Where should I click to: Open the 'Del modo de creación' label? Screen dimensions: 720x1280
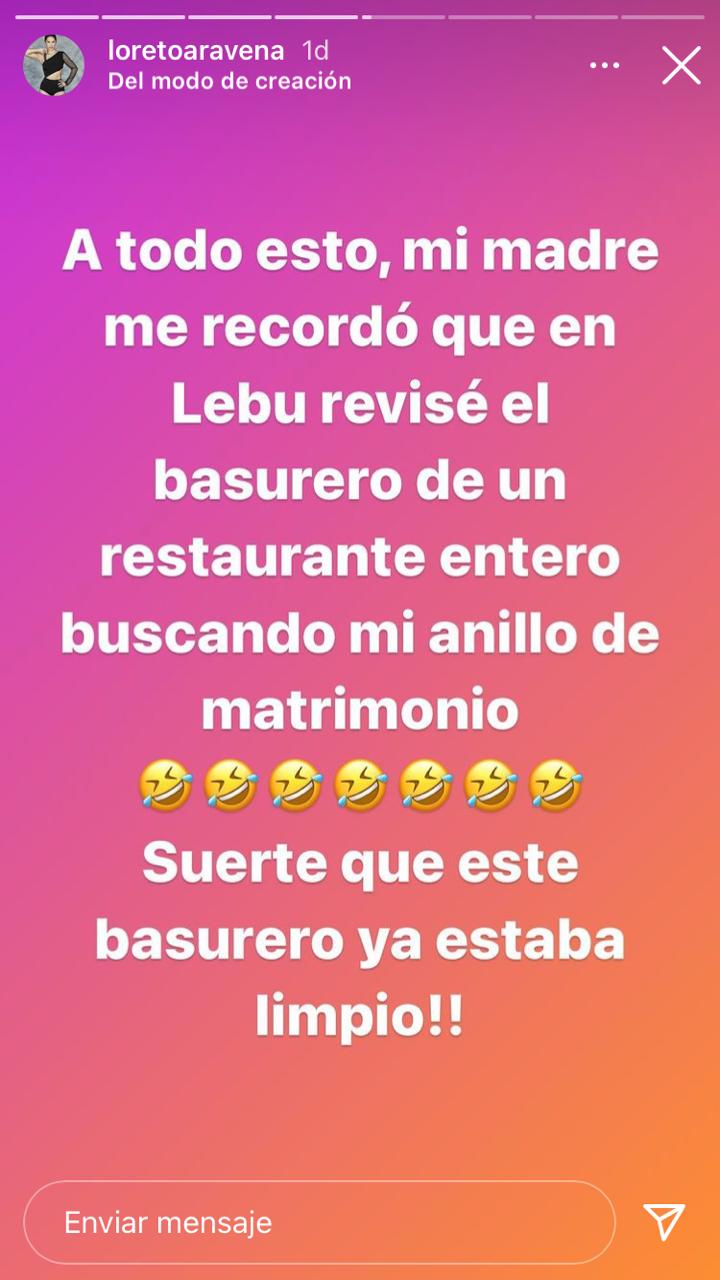coord(229,81)
